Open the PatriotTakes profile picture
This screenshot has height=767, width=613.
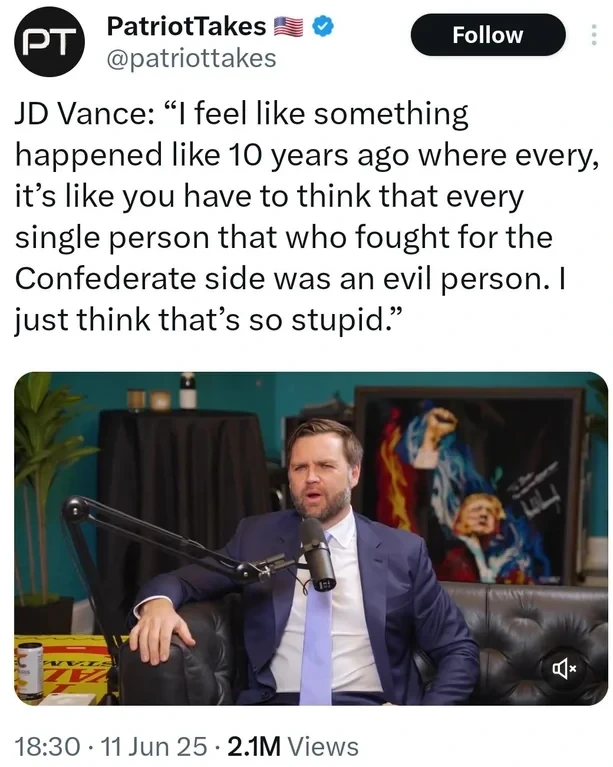(47, 42)
